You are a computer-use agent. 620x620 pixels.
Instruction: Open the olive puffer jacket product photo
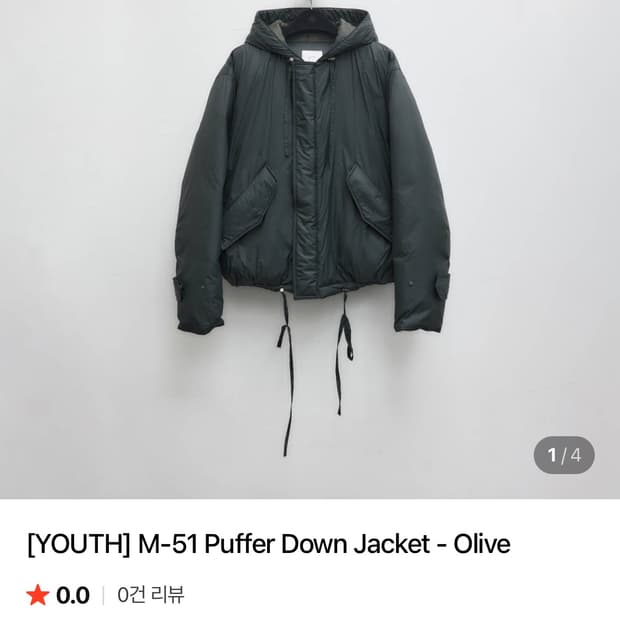click(x=310, y=220)
